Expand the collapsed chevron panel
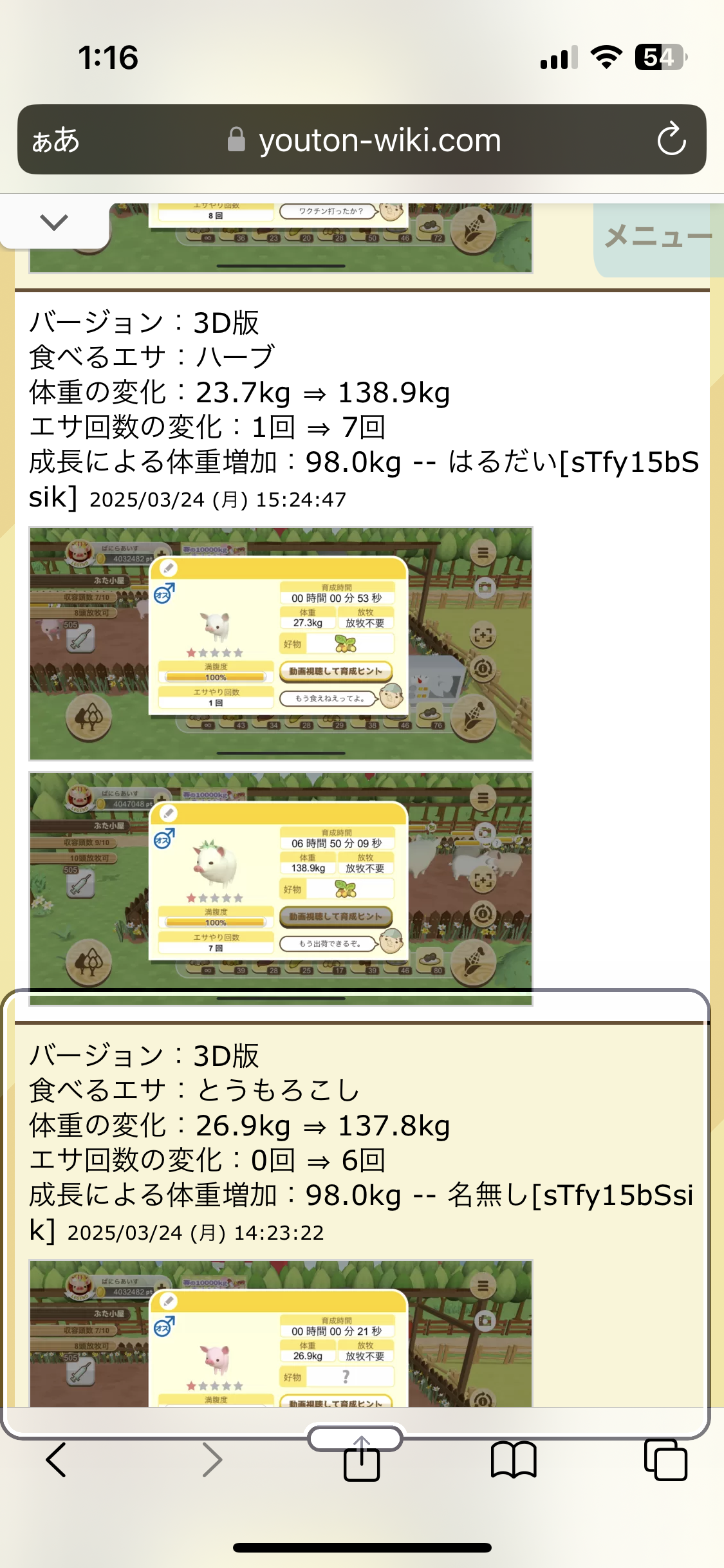The width and height of the screenshot is (724, 1568). [54, 223]
